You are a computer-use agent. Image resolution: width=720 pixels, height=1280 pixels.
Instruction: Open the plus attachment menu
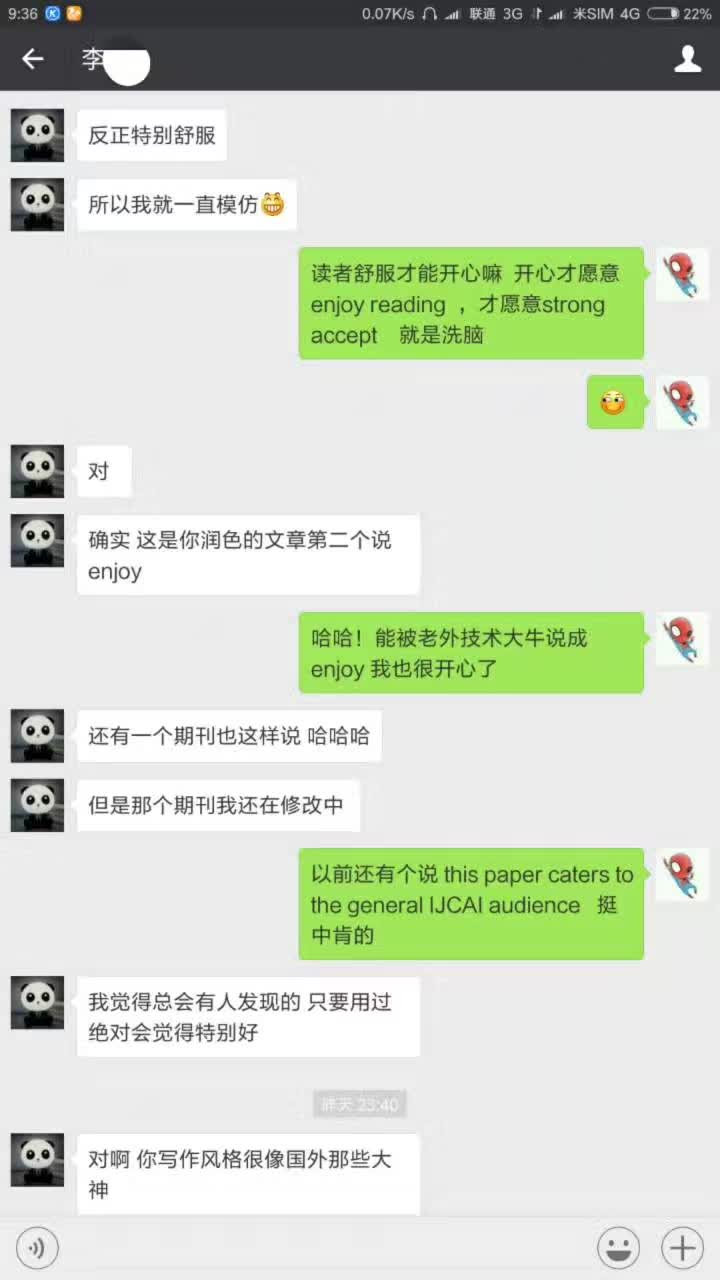click(x=682, y=1248)
